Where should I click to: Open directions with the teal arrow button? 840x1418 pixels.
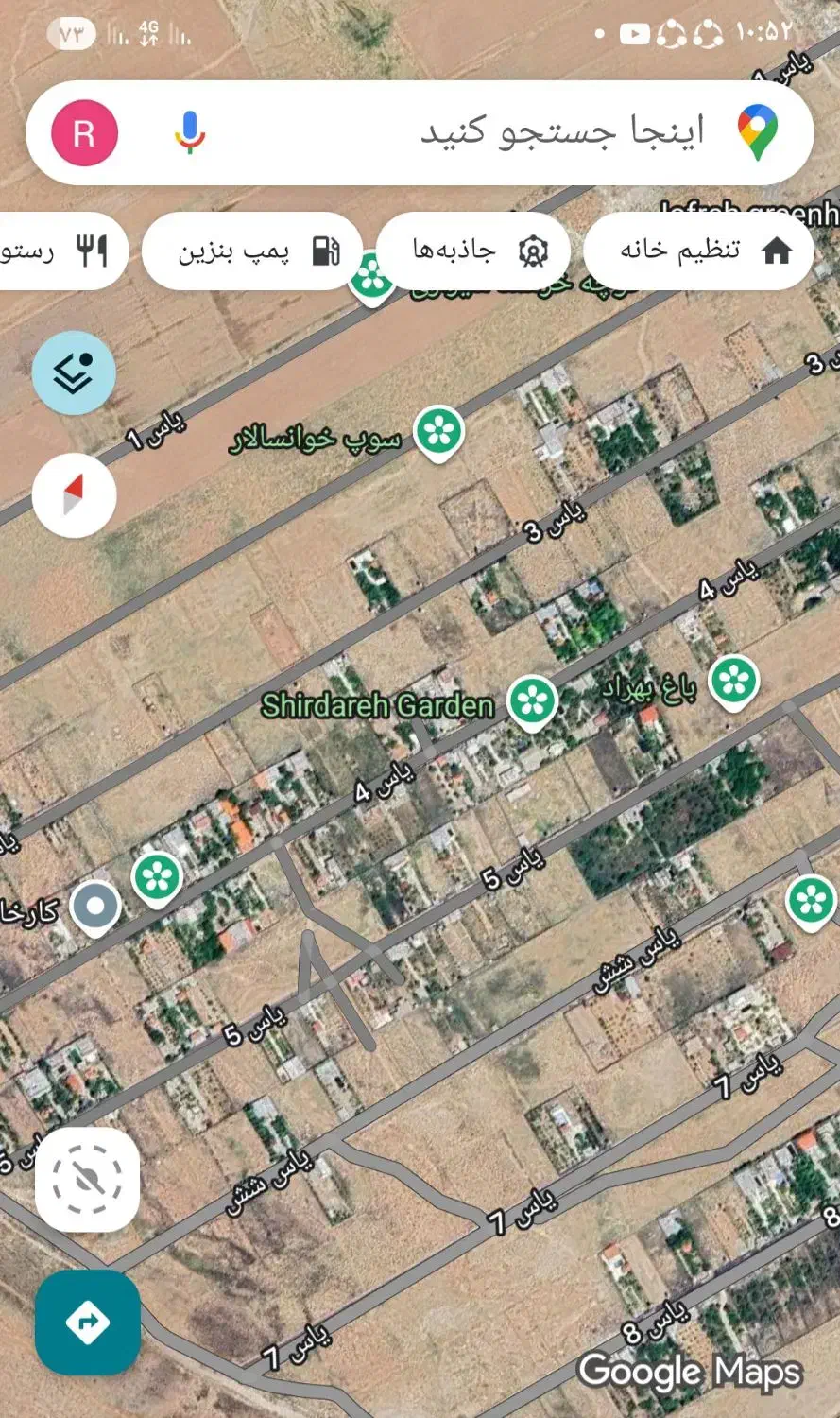tap(88, 1323)
